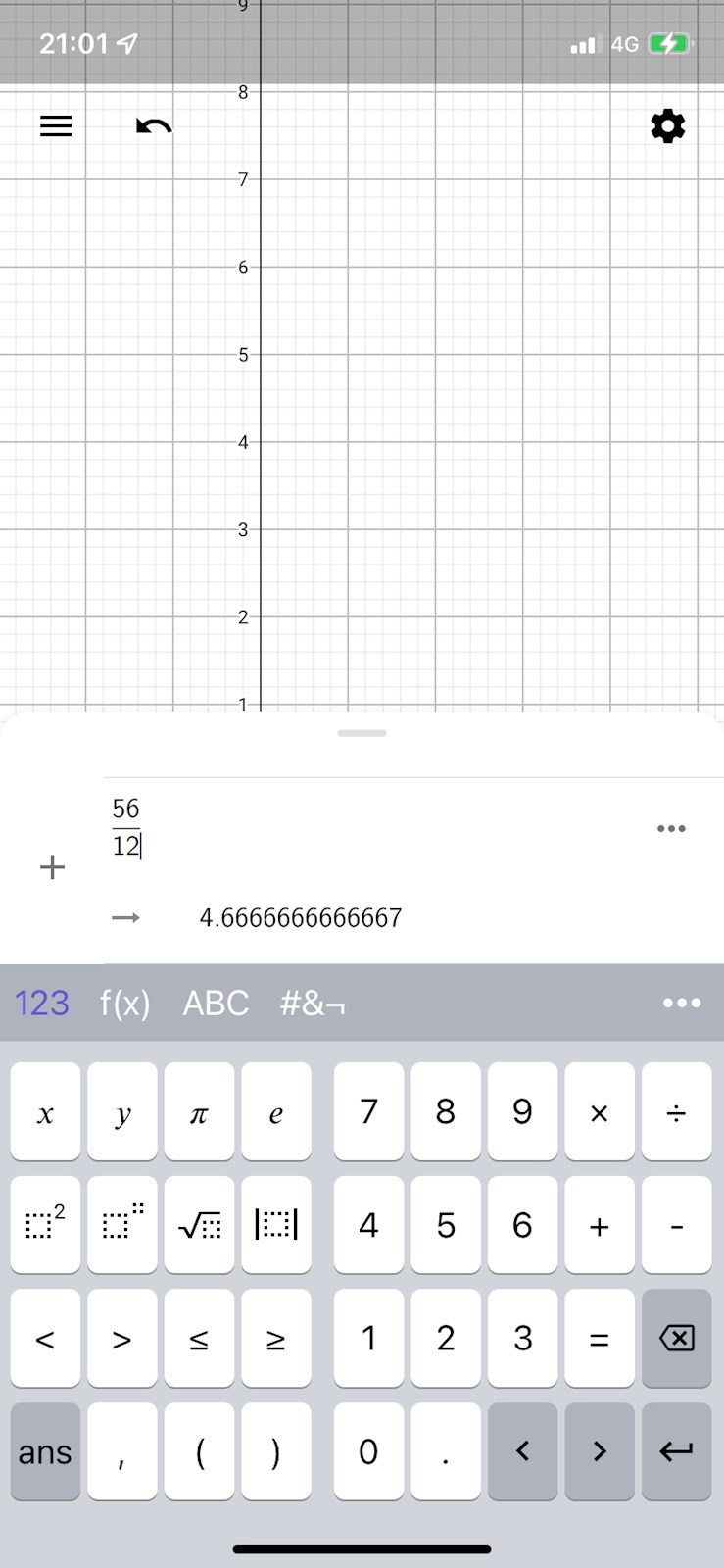Move the cursor left with the arrow key
This screenshot has height=1568, width=724.
click(x=522, y=1451)
